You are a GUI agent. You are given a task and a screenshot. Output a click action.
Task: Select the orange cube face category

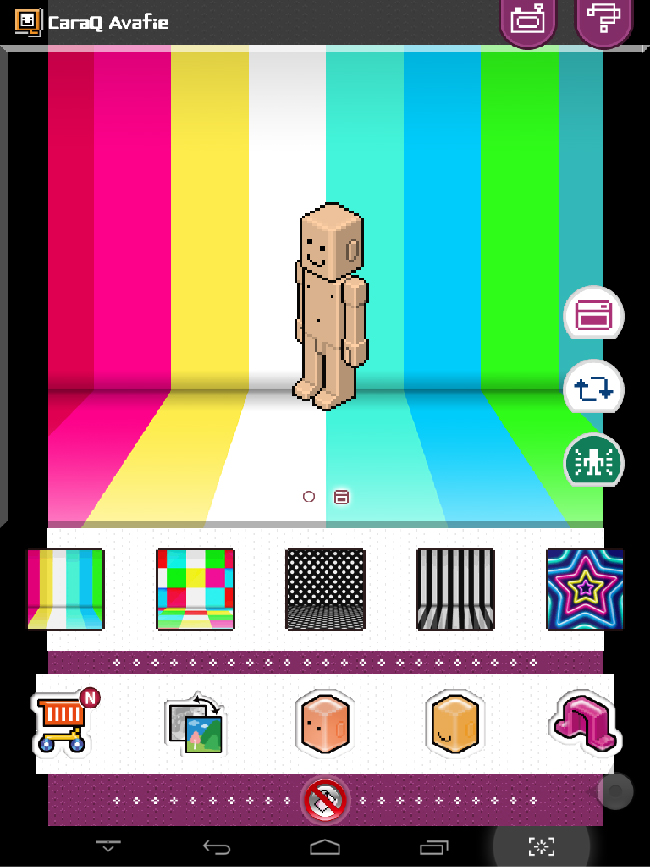point(455,724)
